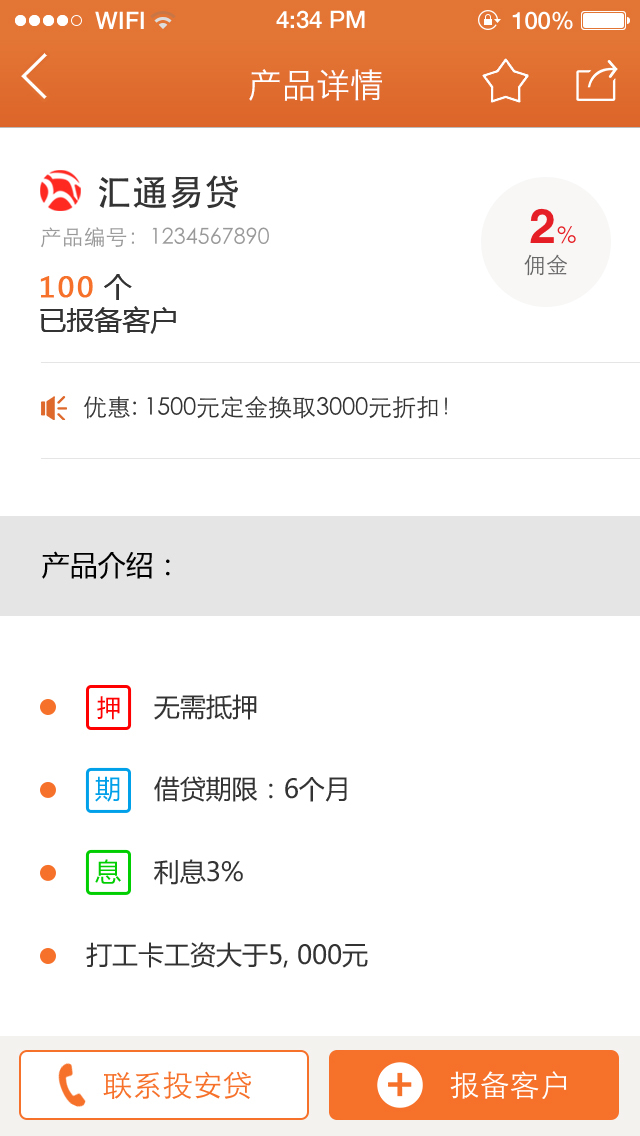Tap the 报备客户 button
The width and height of the screenshot is (640, 1136).
(x=474, y=1085)
